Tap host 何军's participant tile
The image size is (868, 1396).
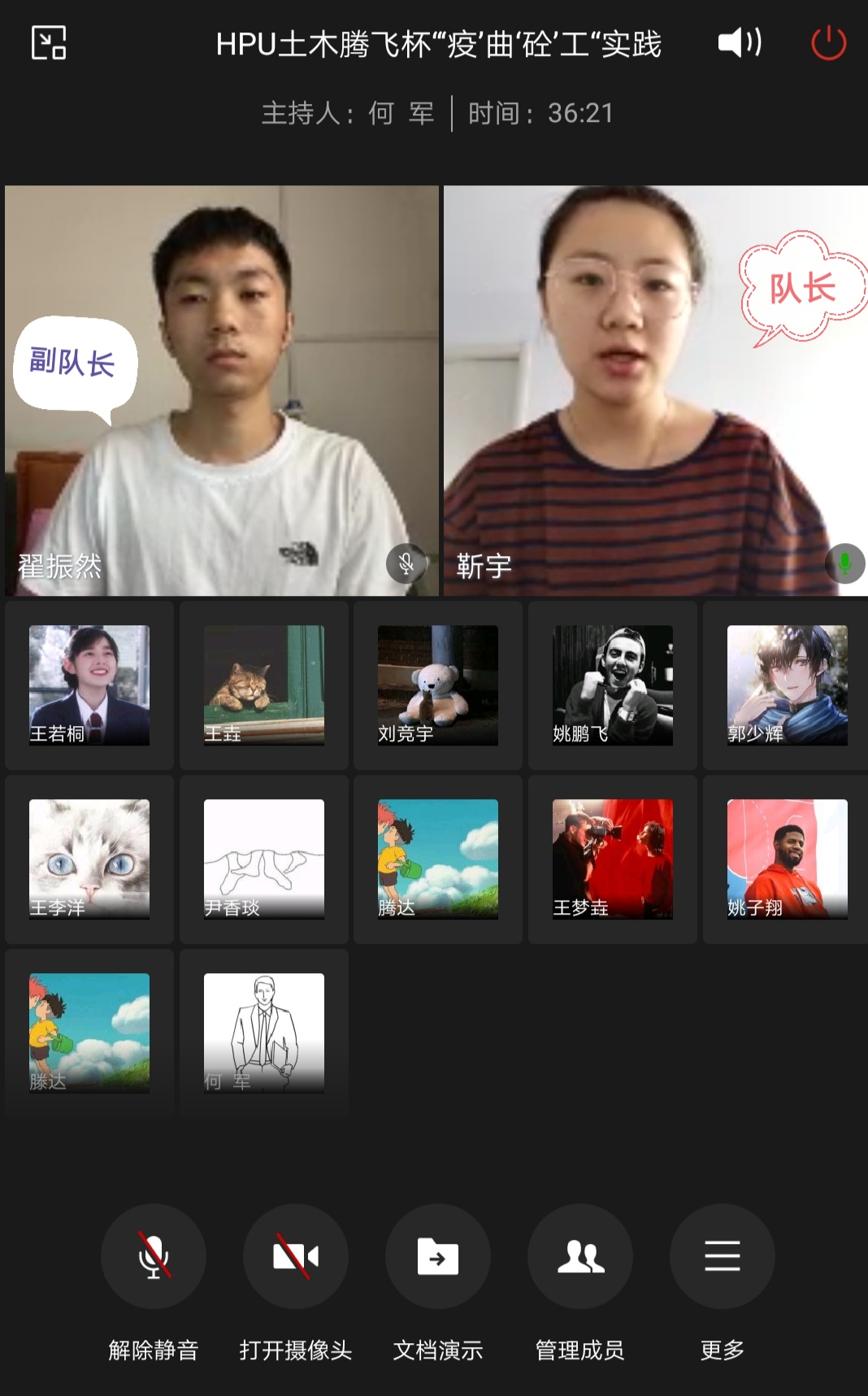point(264,1033)
